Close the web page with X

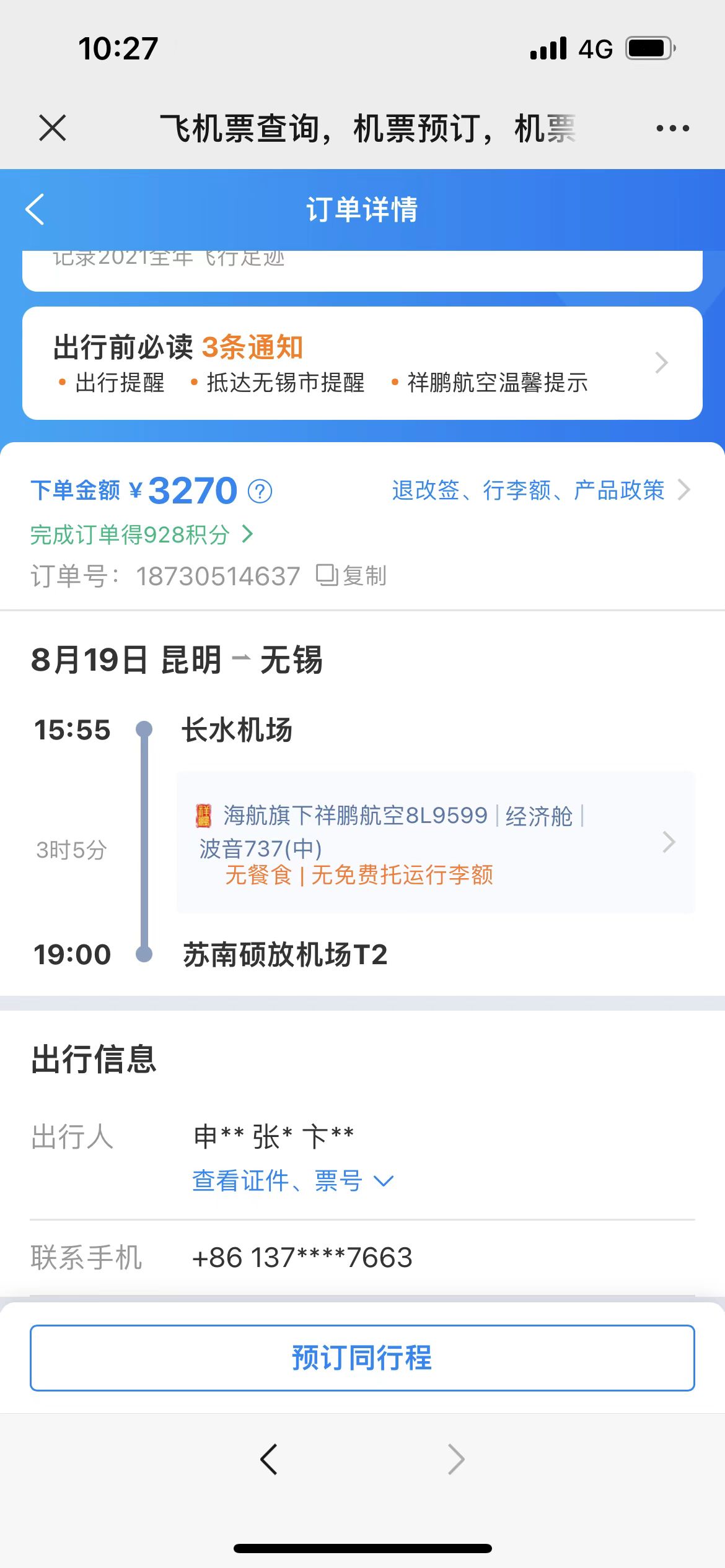(x=52, y=128)
